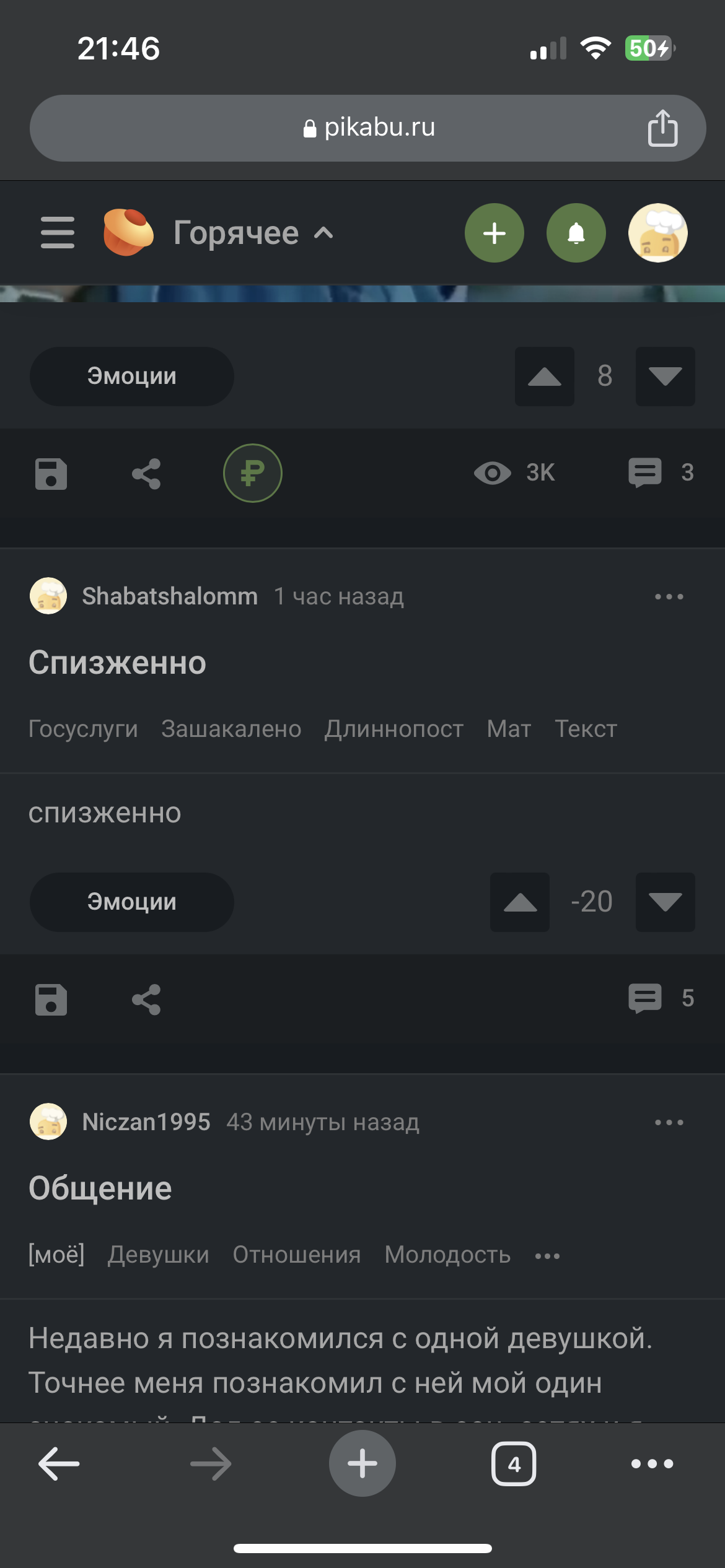
Task: Select the Длиннопост tag
Action: pos(394,729)
